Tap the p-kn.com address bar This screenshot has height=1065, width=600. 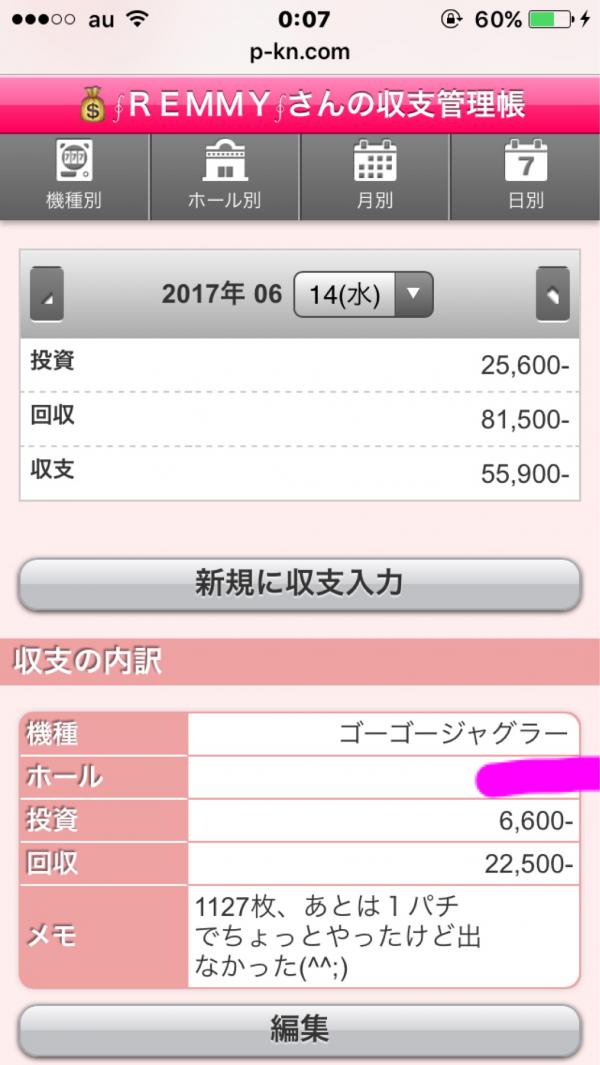pyautogui.click(x=300, y=52)
